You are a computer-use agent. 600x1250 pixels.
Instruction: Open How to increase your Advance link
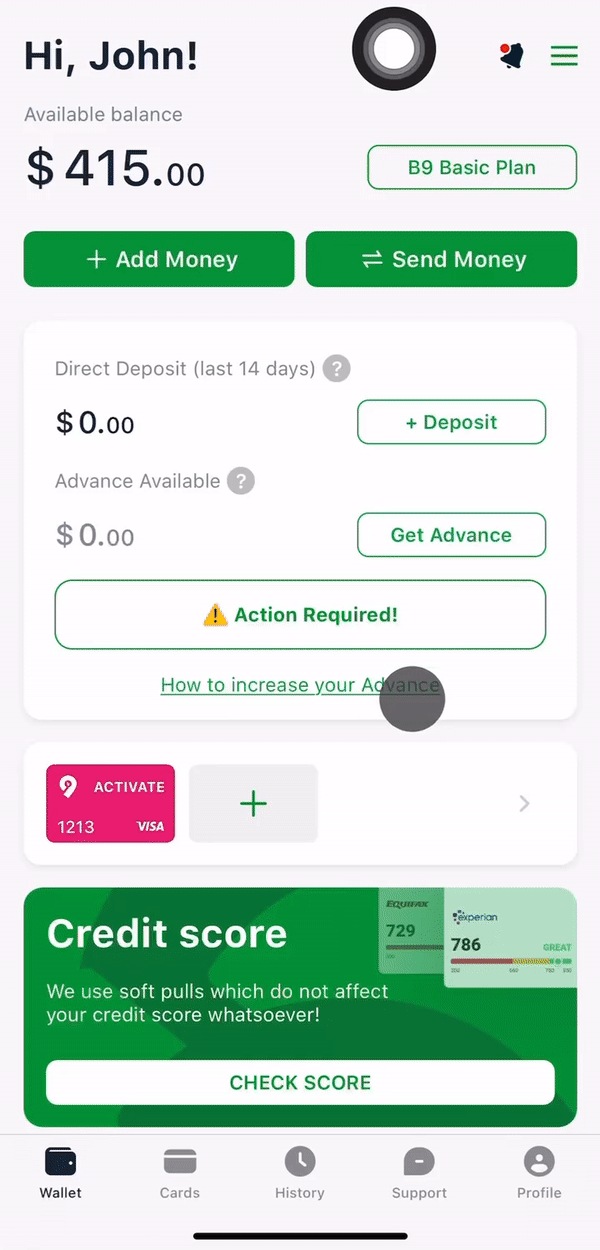click(x=300, y=685)
